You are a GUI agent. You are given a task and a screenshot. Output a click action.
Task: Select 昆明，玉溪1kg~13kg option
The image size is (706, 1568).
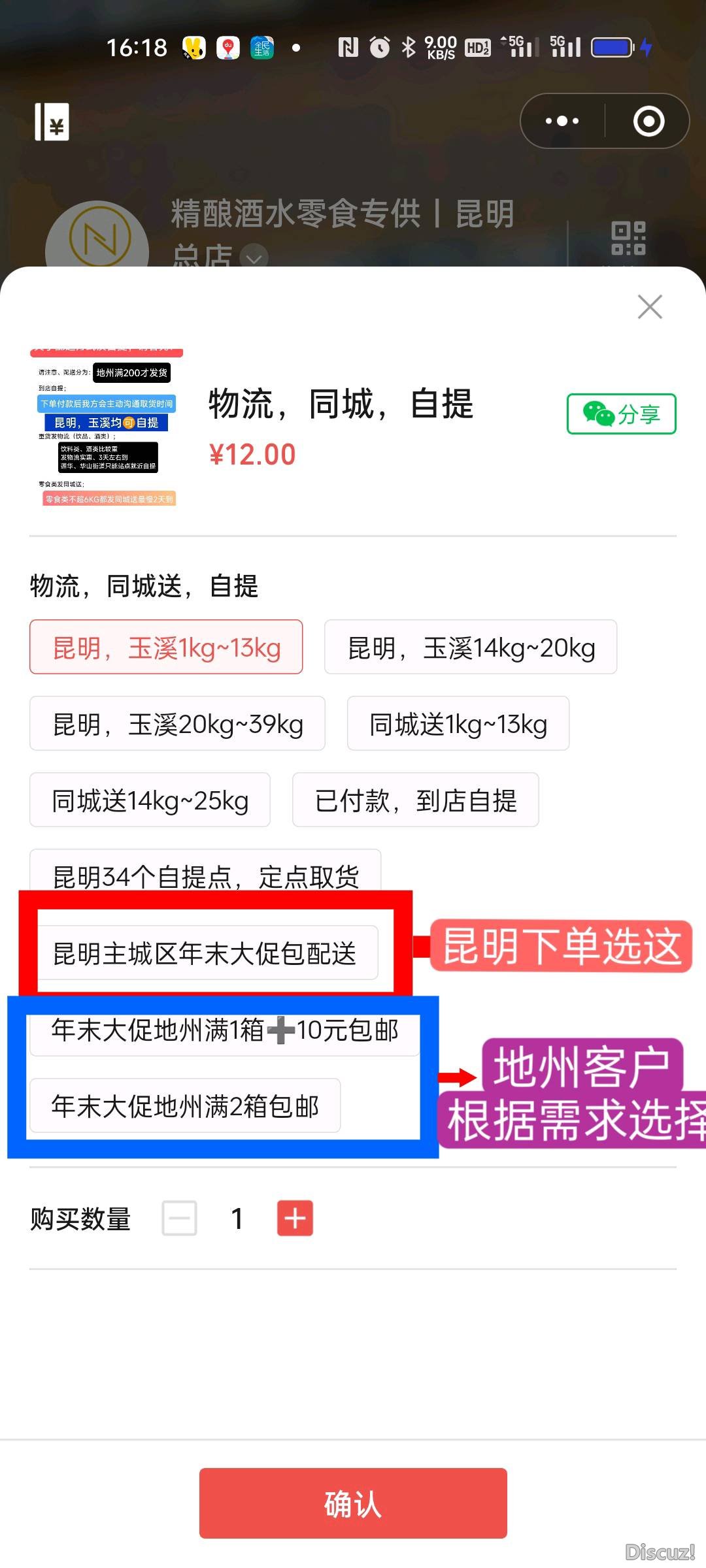pos(166,647)
